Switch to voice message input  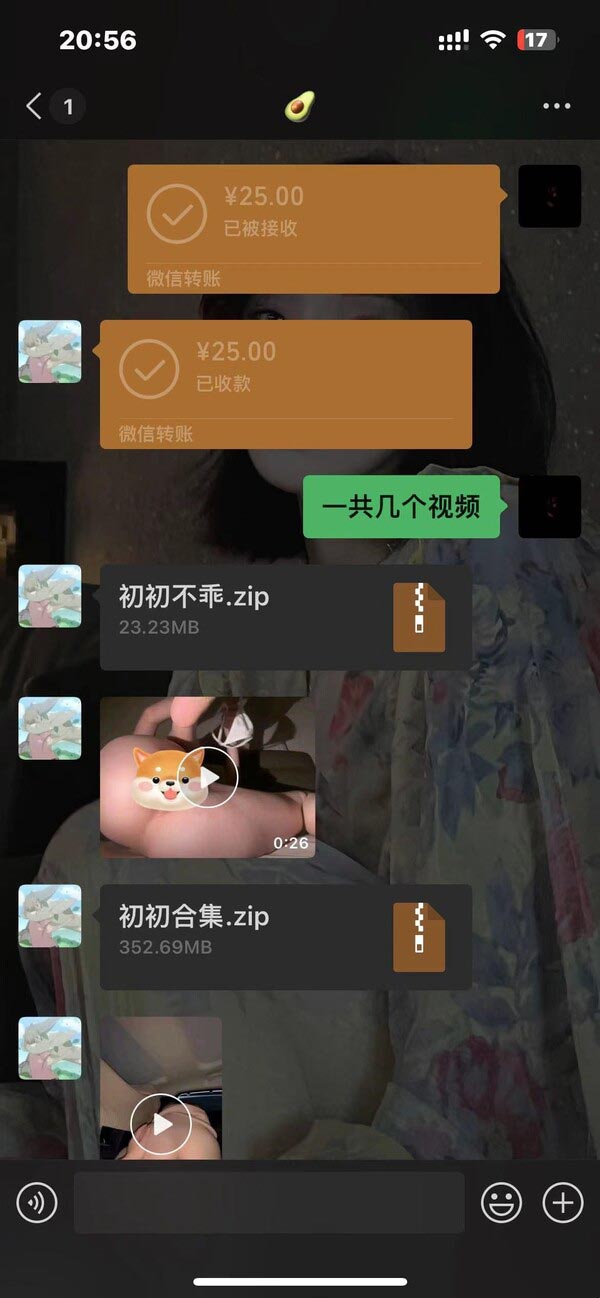tap(37, 1202)
